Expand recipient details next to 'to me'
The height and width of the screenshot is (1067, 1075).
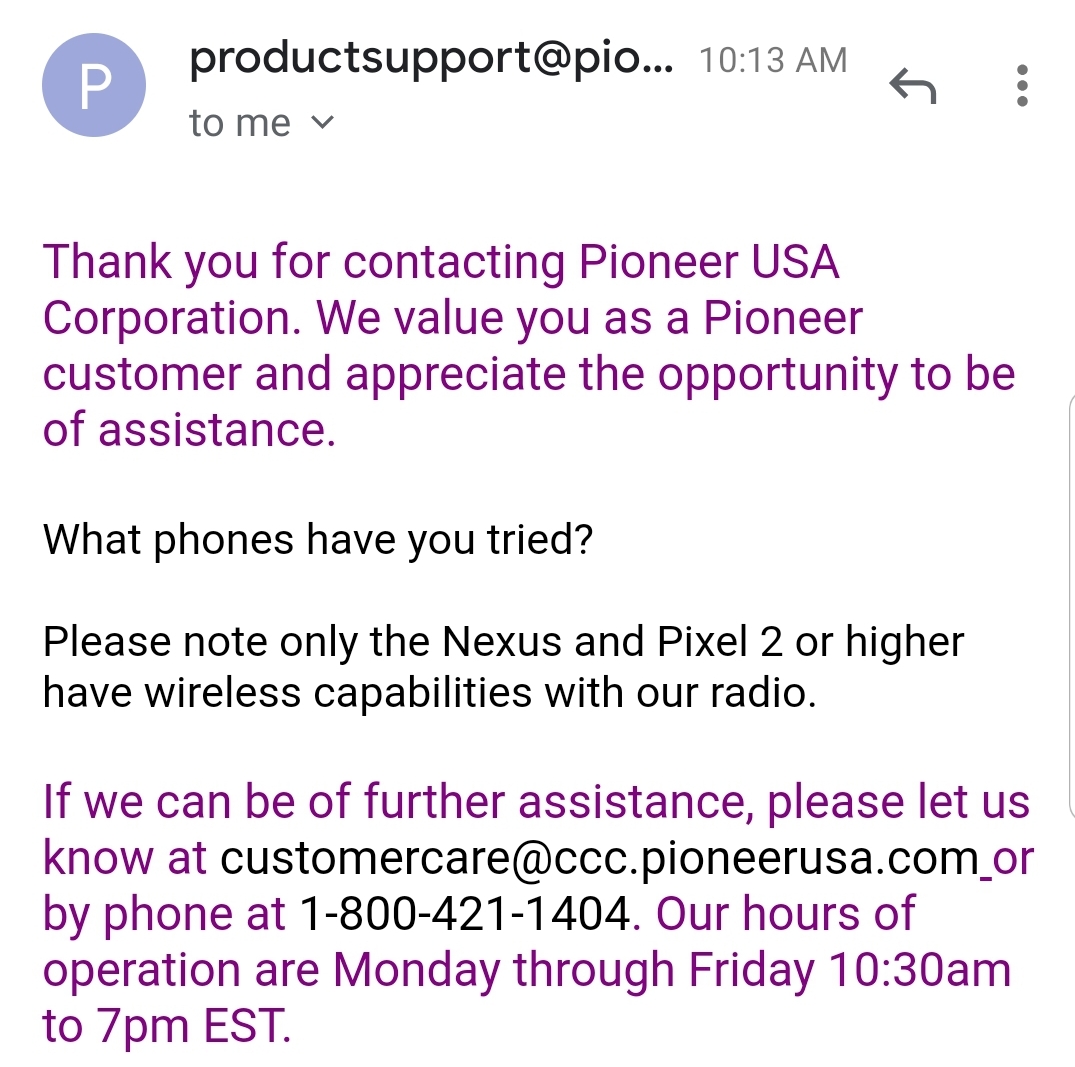click(322, 123)
